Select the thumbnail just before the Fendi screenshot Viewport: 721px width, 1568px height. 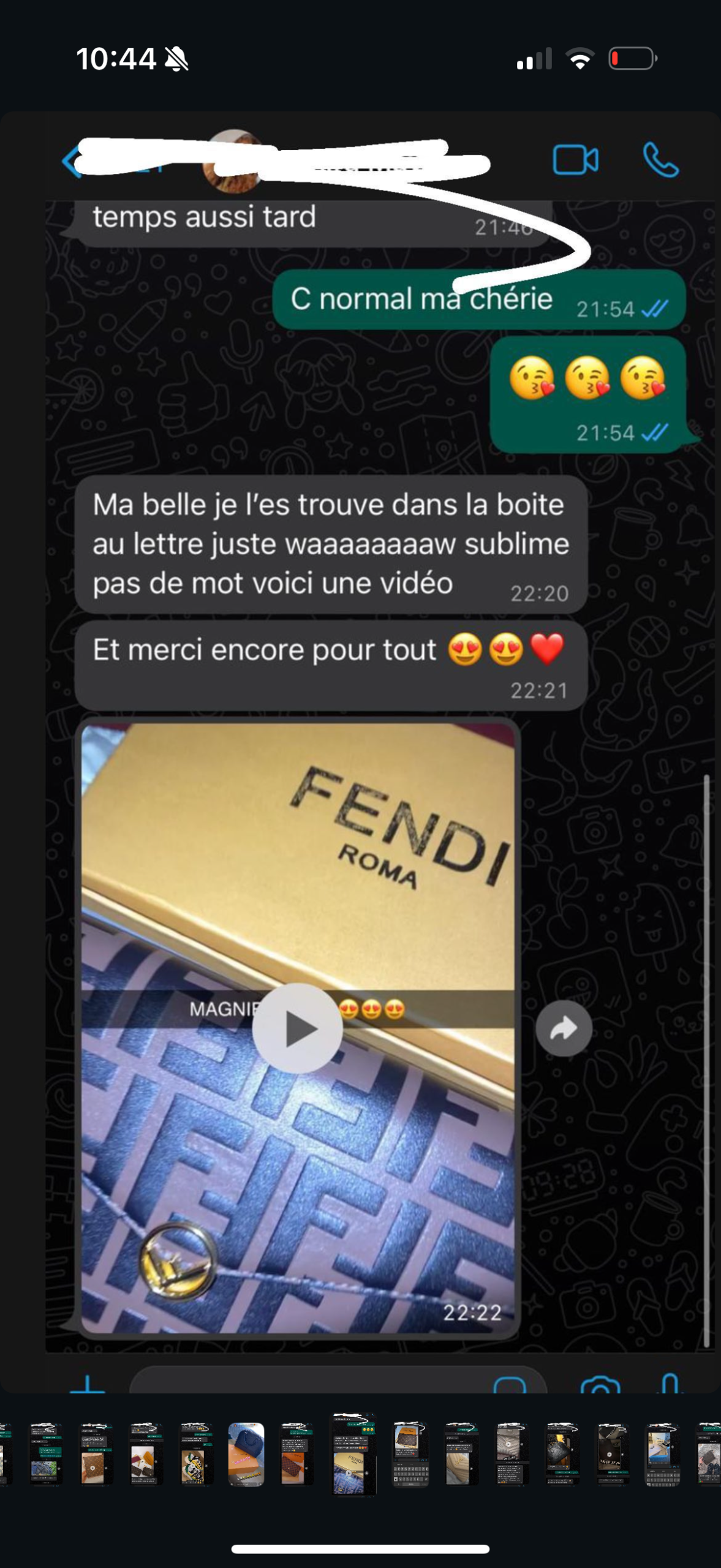(x=297, y=1453)
